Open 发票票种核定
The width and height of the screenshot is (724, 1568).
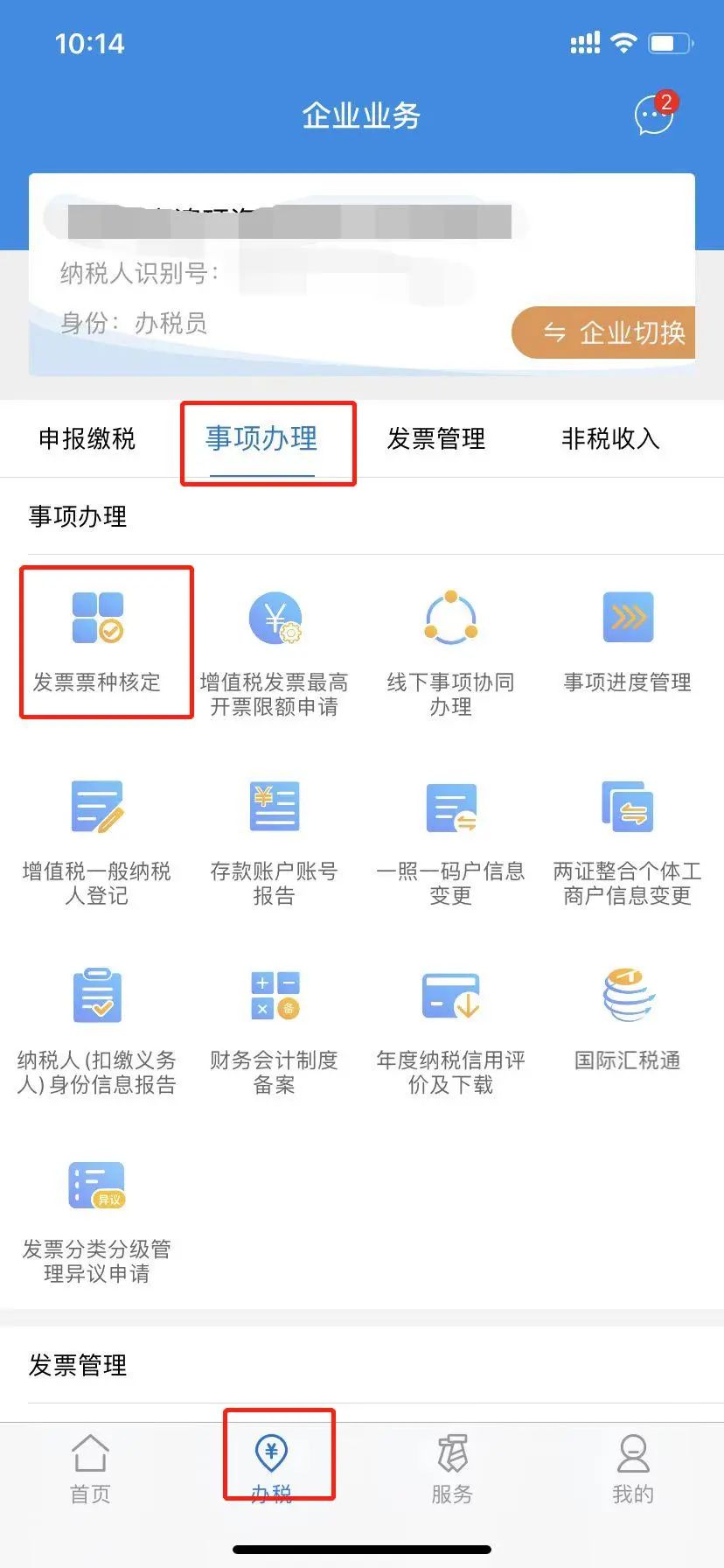pyautogui.click(x=97, y=643)
